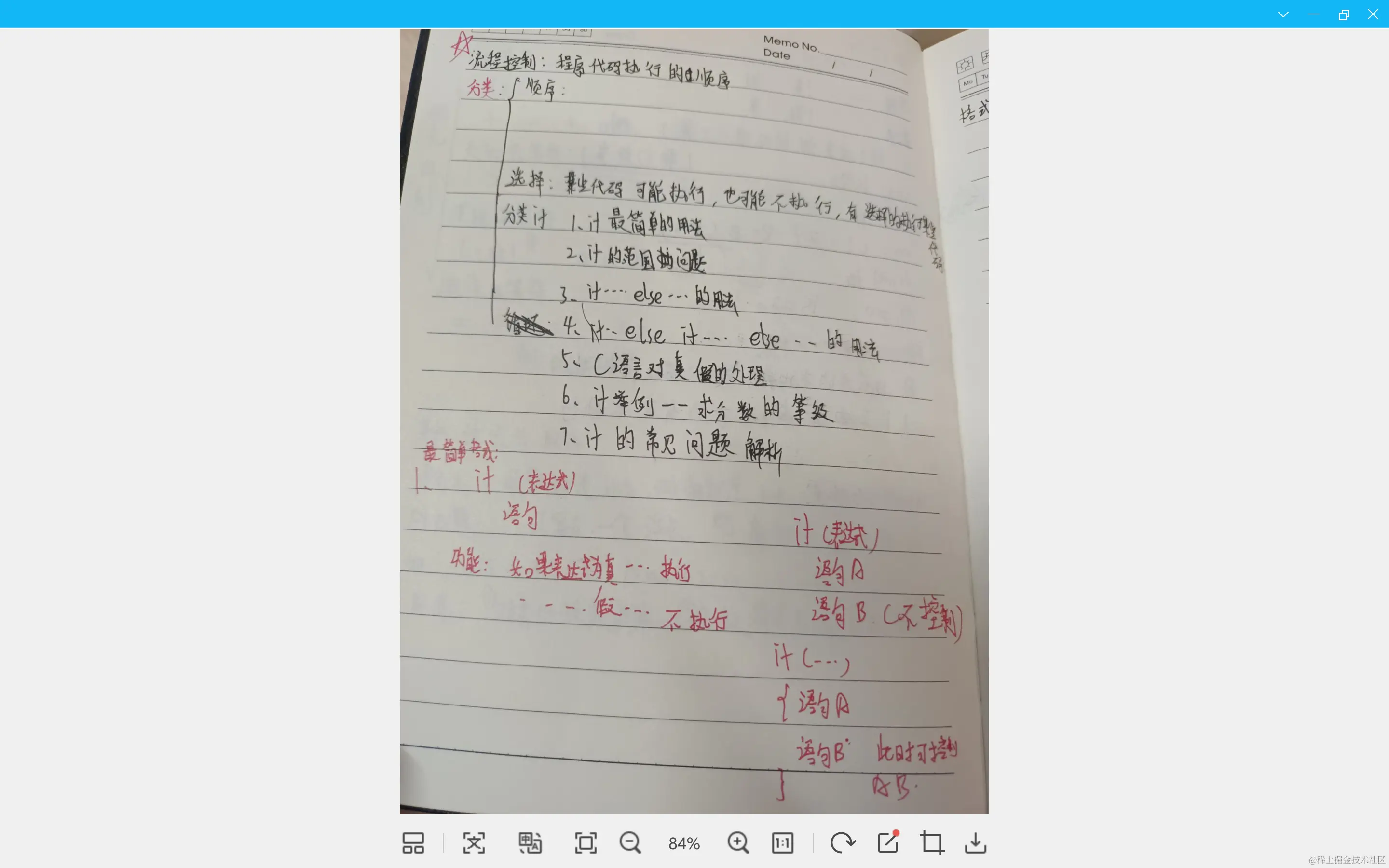Zoom in on the image

click(737, 843)
